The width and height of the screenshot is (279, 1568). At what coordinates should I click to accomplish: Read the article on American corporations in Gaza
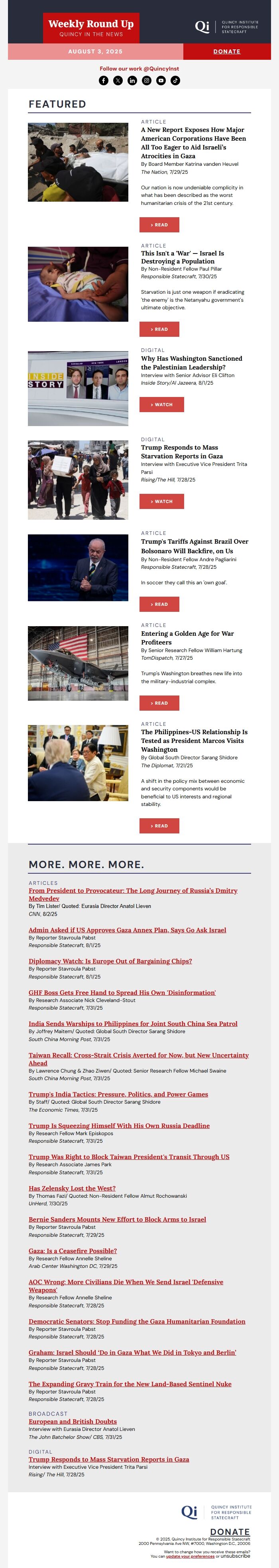pos(159,225)
